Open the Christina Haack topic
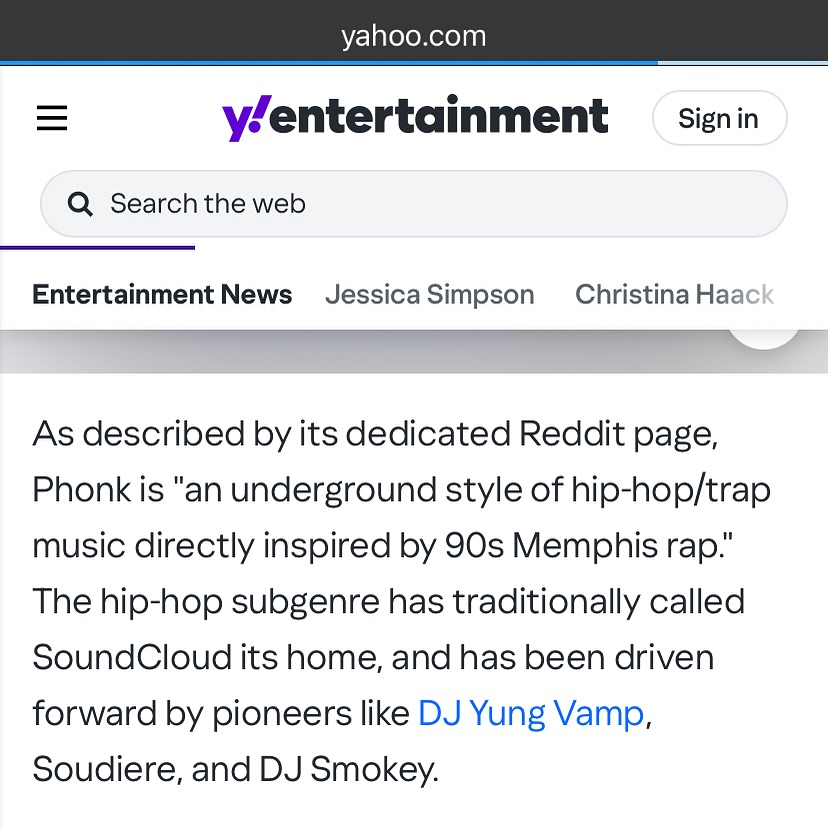828x828 pixels. click(x=674, y=295)
